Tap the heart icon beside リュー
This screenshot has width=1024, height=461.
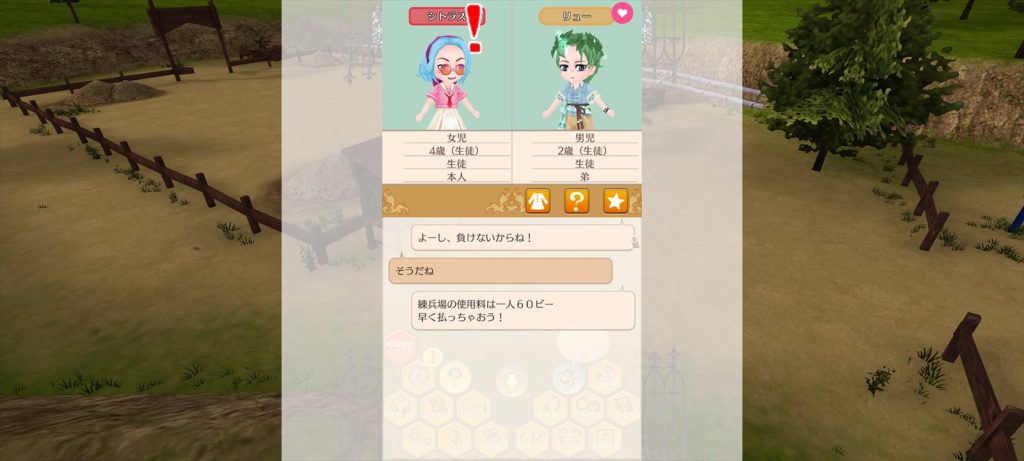pyautogui.click(x=622, y=15)
